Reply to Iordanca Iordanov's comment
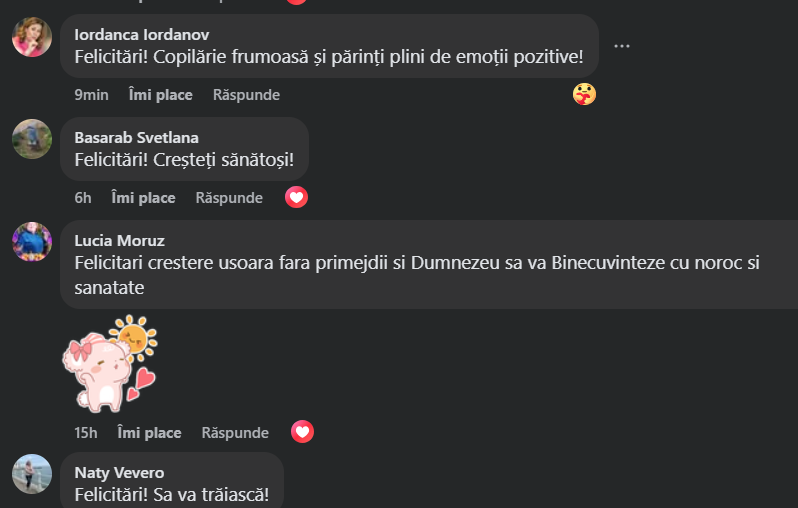The width and height of the screenshot is (798, 508). [x=246, y=95]
